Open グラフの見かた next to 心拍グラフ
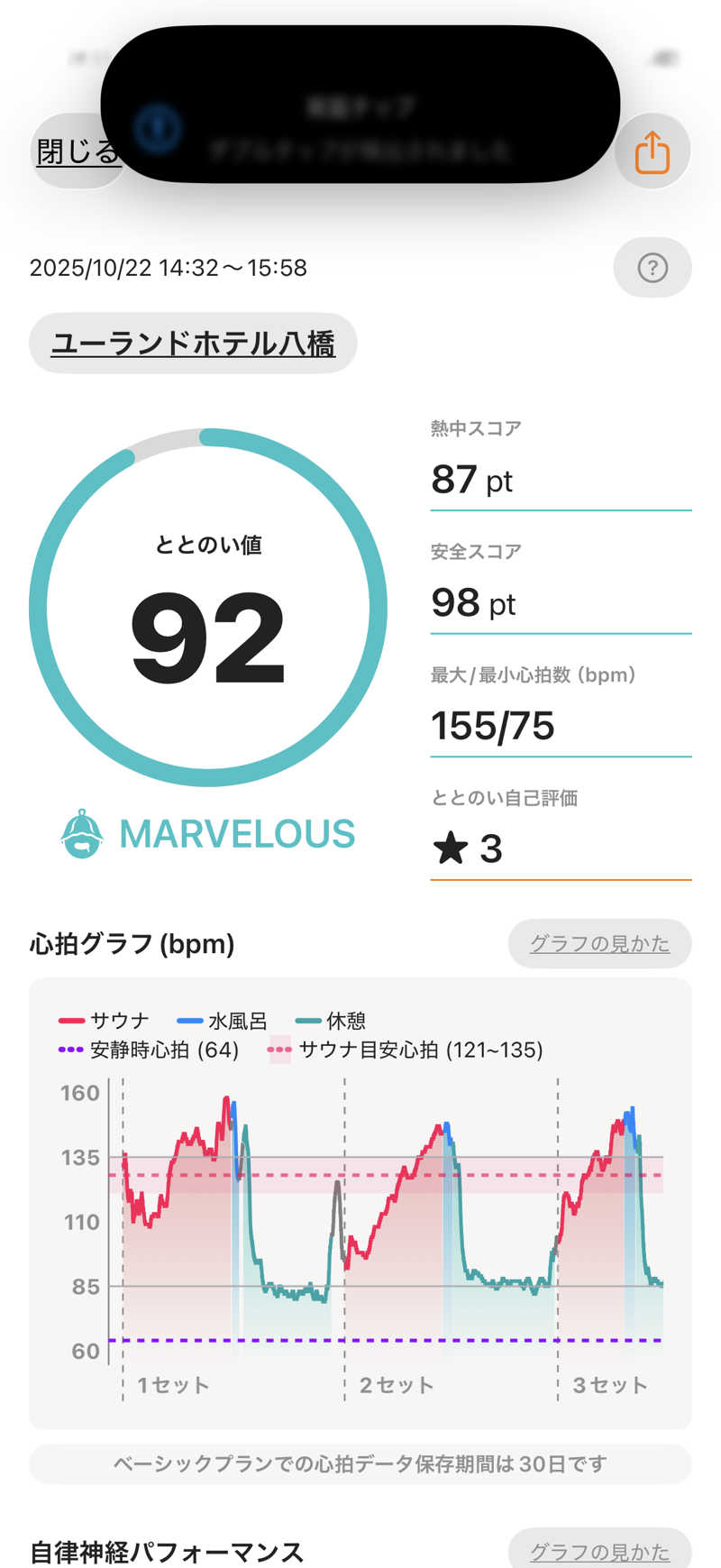Image resolution: width=721 pixels, height=1568 pixels. (599, 944)
